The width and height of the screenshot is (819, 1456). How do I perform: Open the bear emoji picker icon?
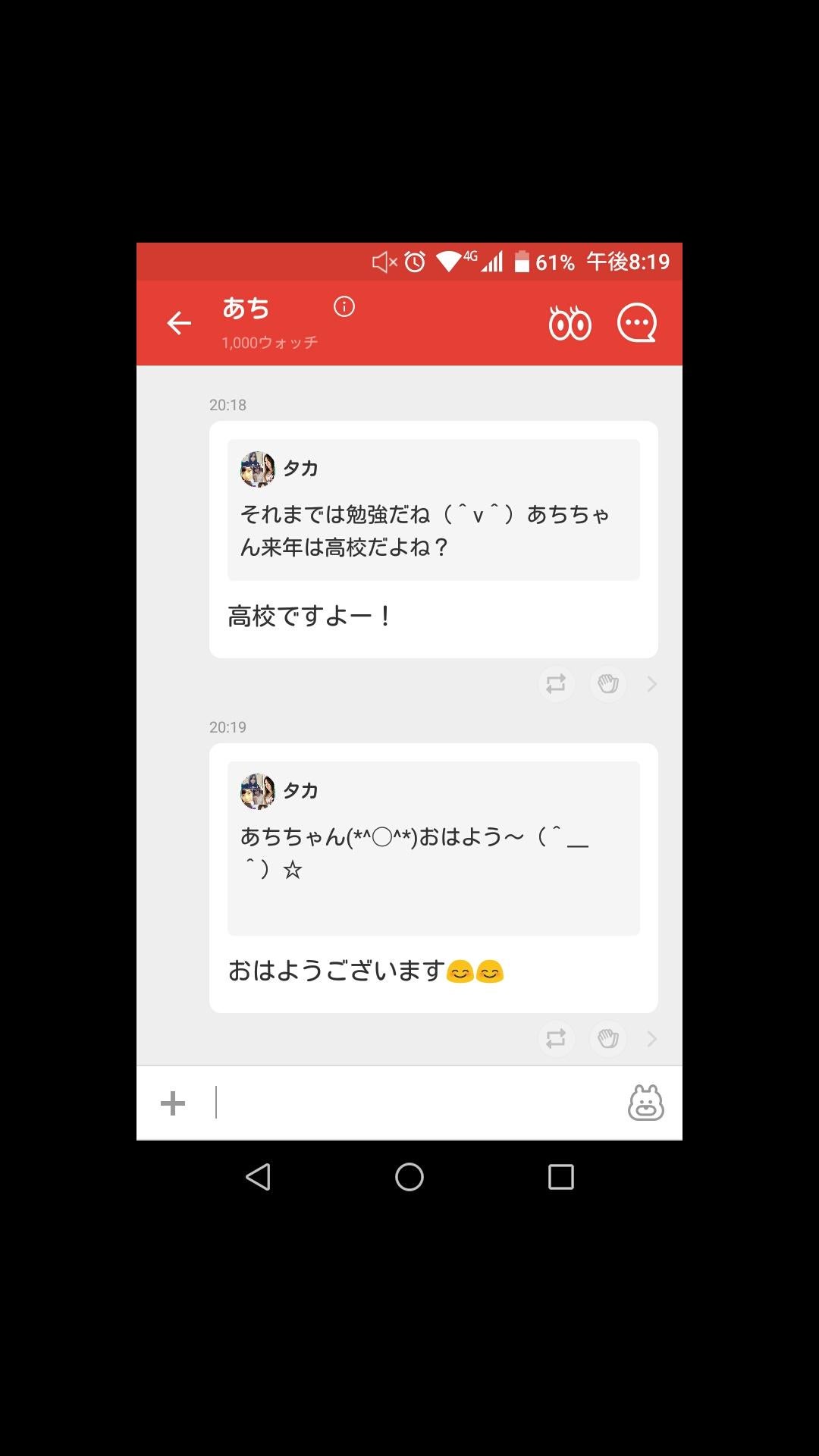pyautogui.click(x=643, y=1104)
